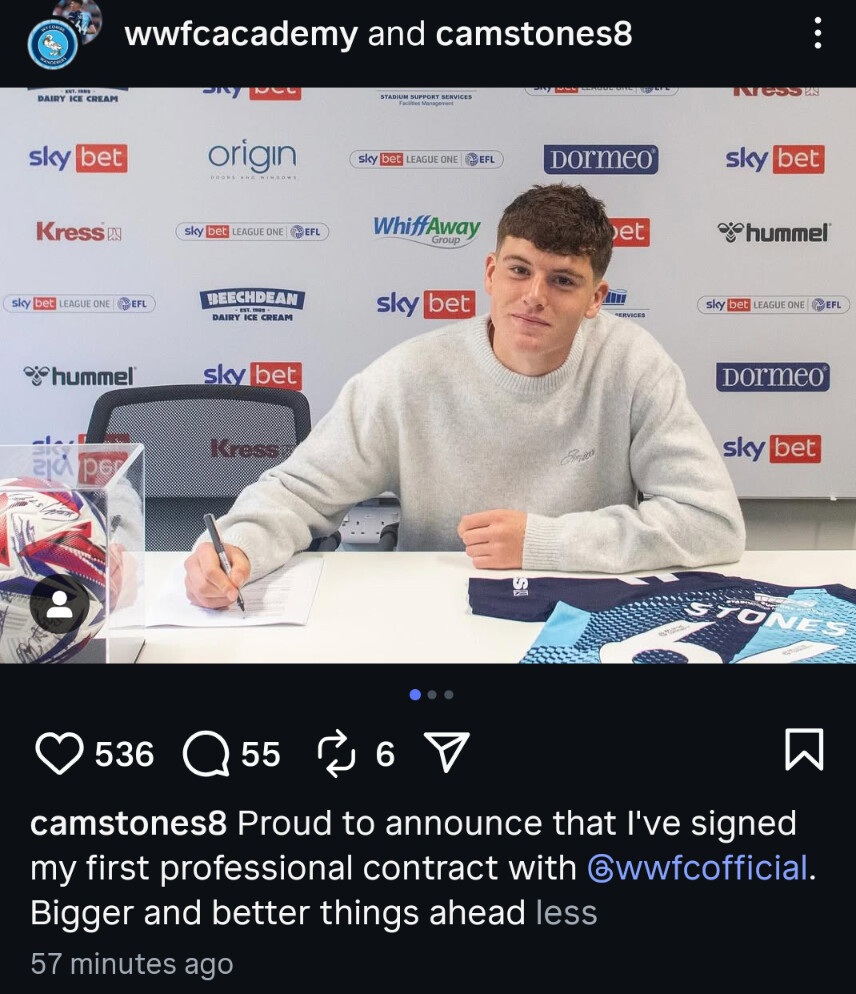Share the post via send icon
Viewport: 856px width, 994px height.
pos(446,752)
